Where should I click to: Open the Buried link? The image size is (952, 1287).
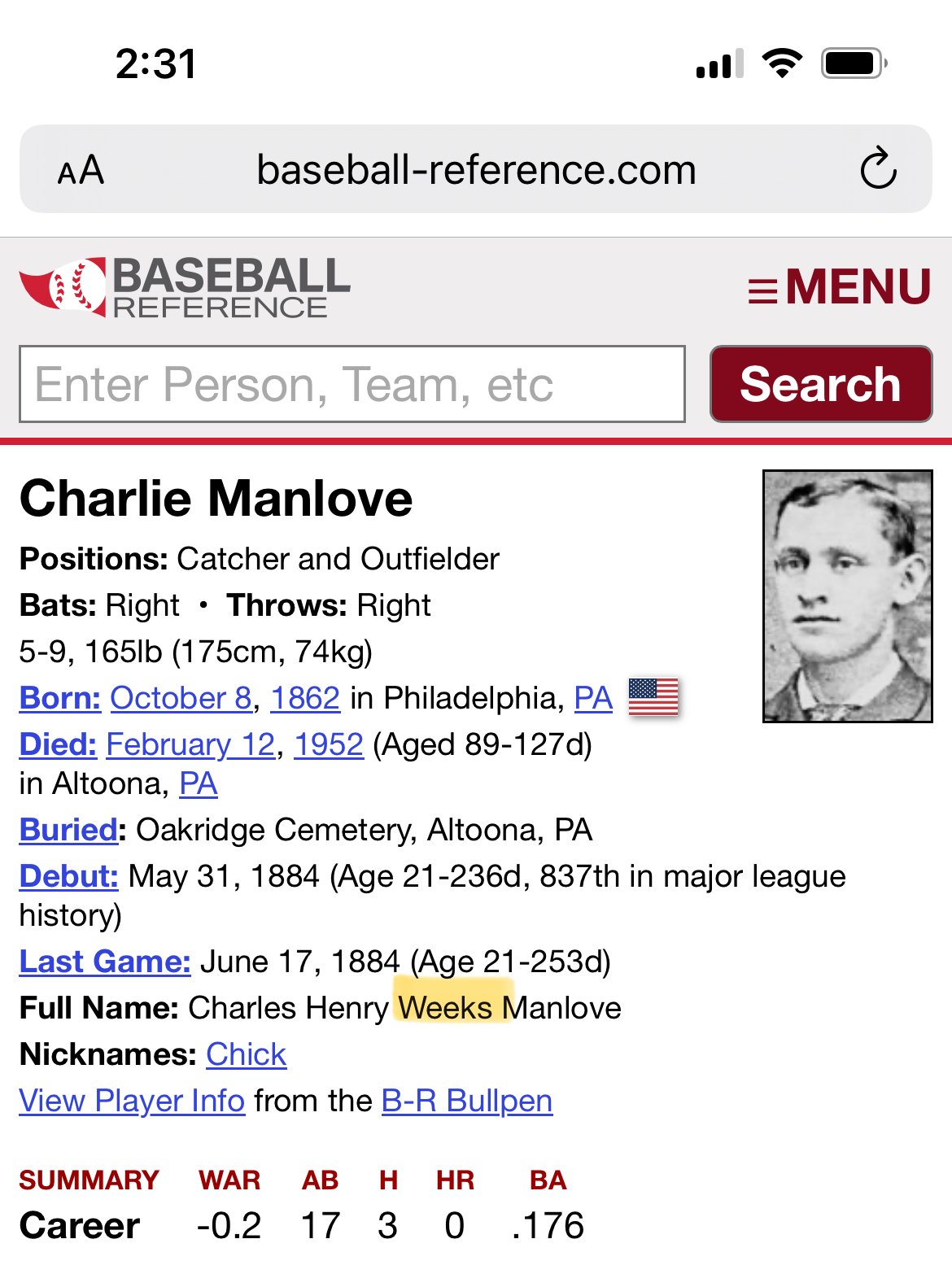[69, 830]
